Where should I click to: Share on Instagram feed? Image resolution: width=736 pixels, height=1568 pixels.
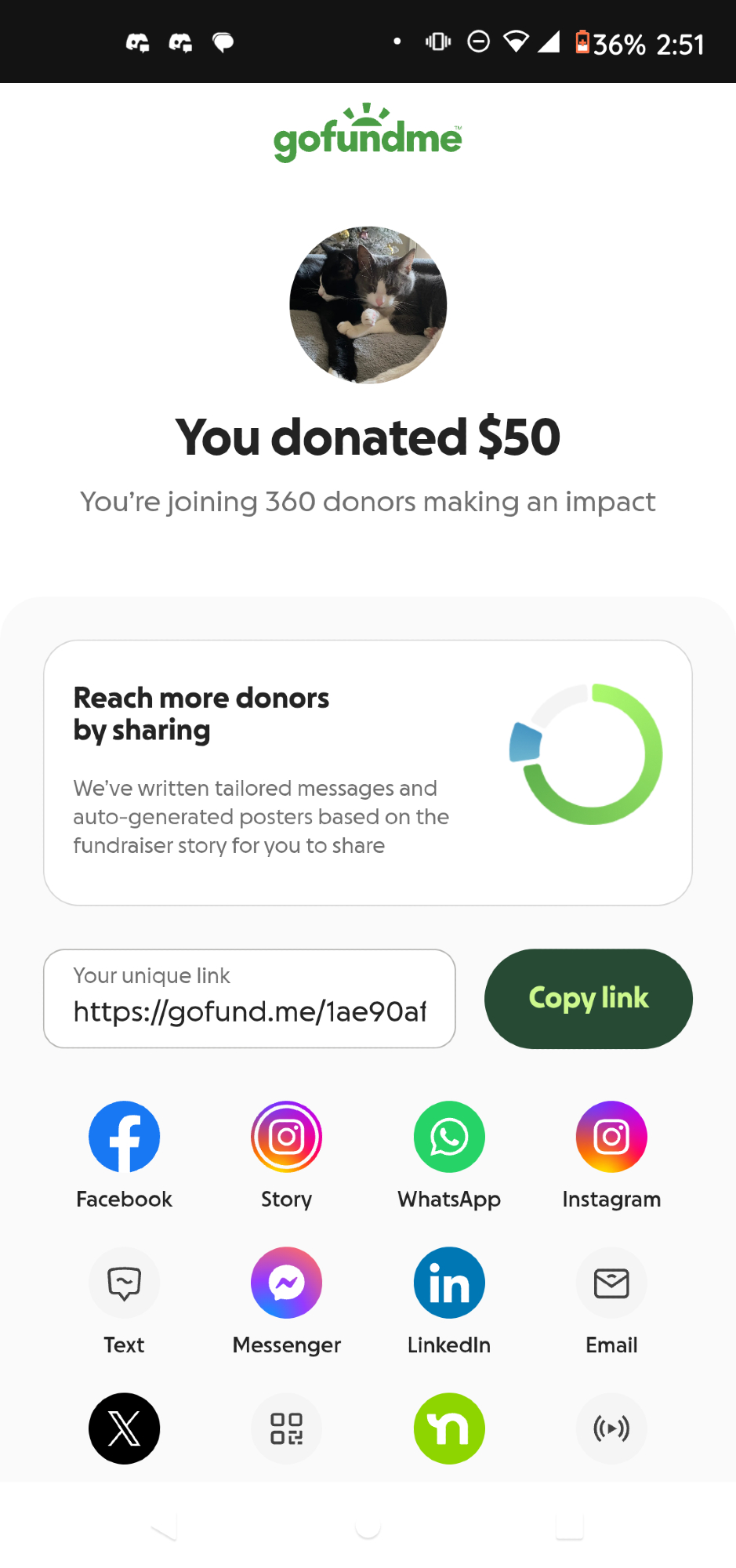point(611,1137)
